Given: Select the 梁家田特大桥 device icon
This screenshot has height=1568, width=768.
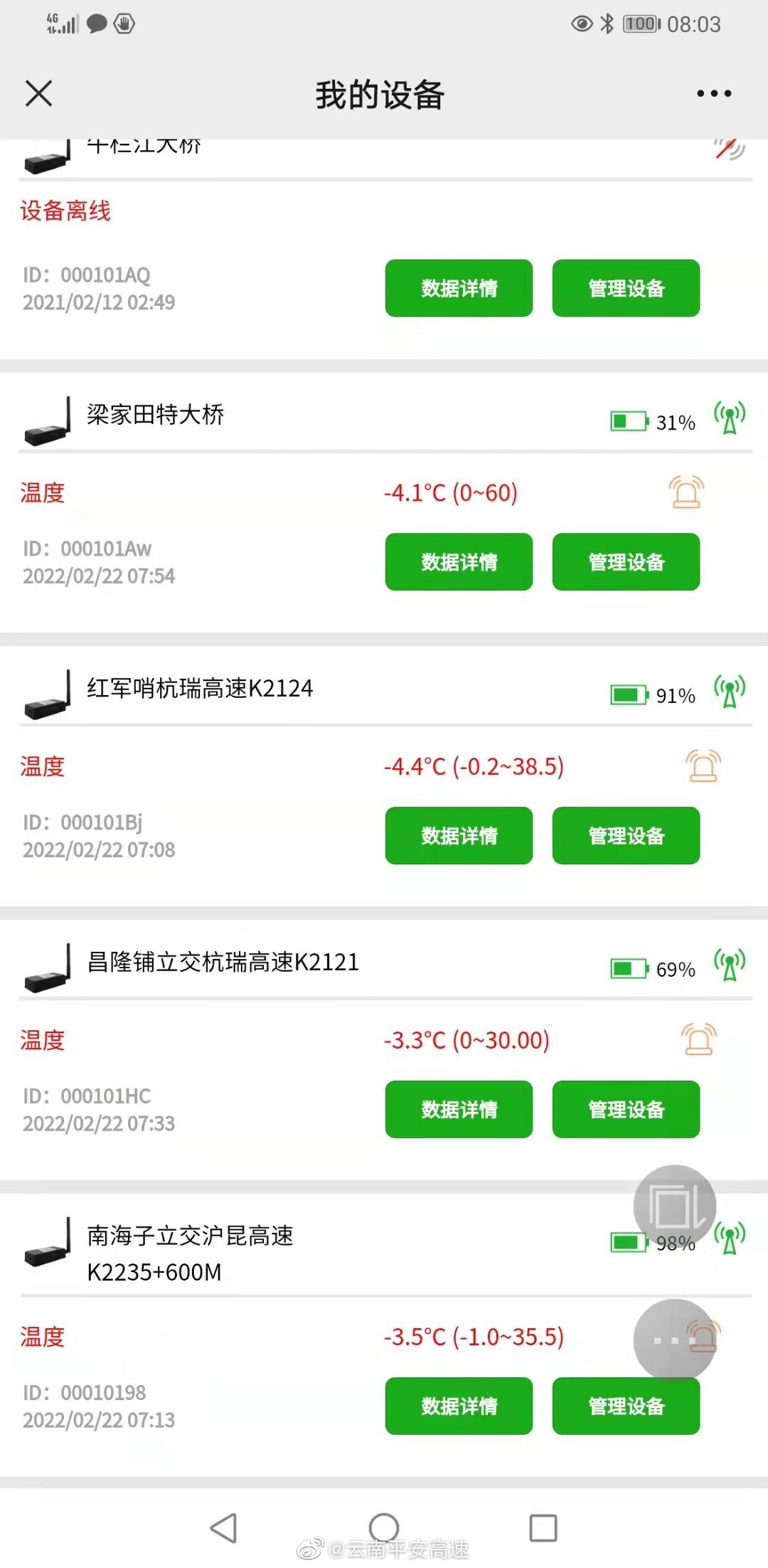Looking at the screenshot, I should (x=46, y=420).
